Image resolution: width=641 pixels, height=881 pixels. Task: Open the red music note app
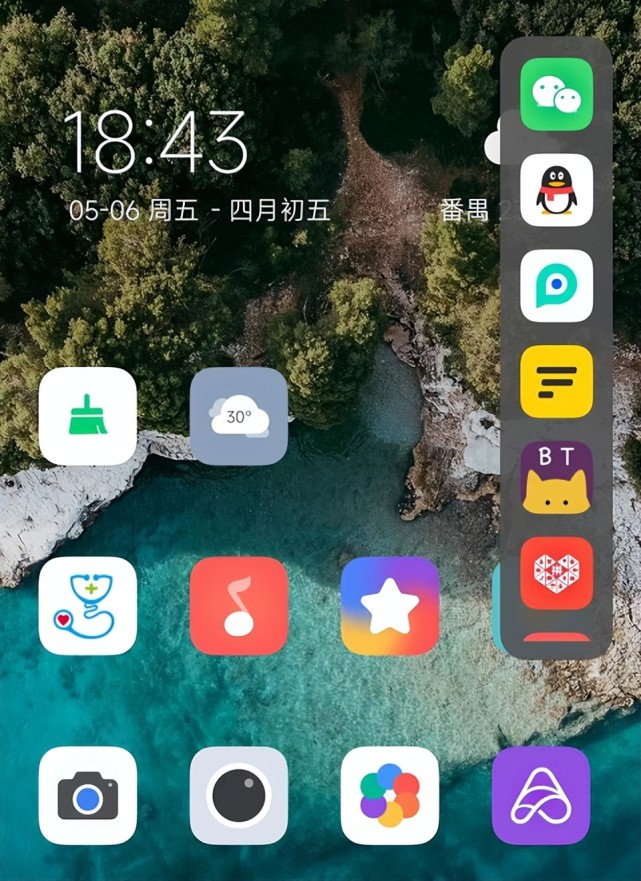[x=239, y=606]
